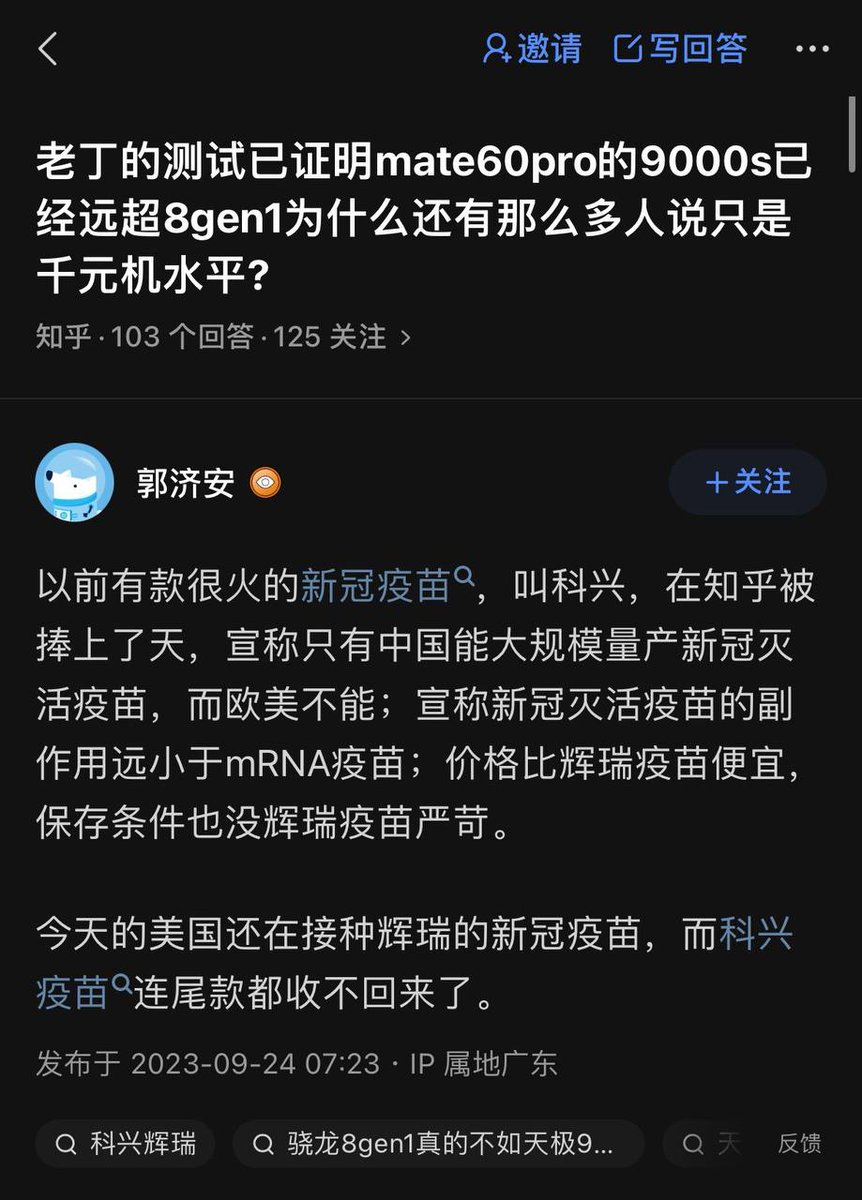Open the 科兴疫苗 search link

pos(755,935)
